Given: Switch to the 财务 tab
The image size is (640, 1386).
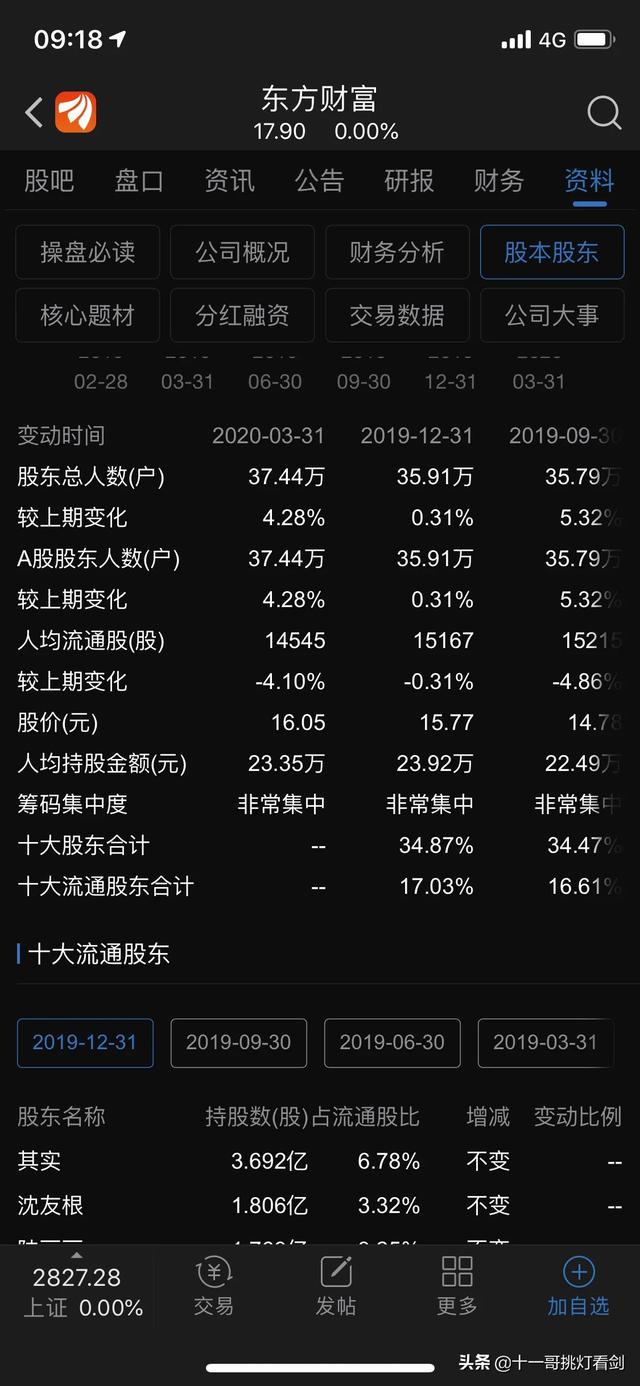Looking at the screenshot, I should [x=499, y=181].
